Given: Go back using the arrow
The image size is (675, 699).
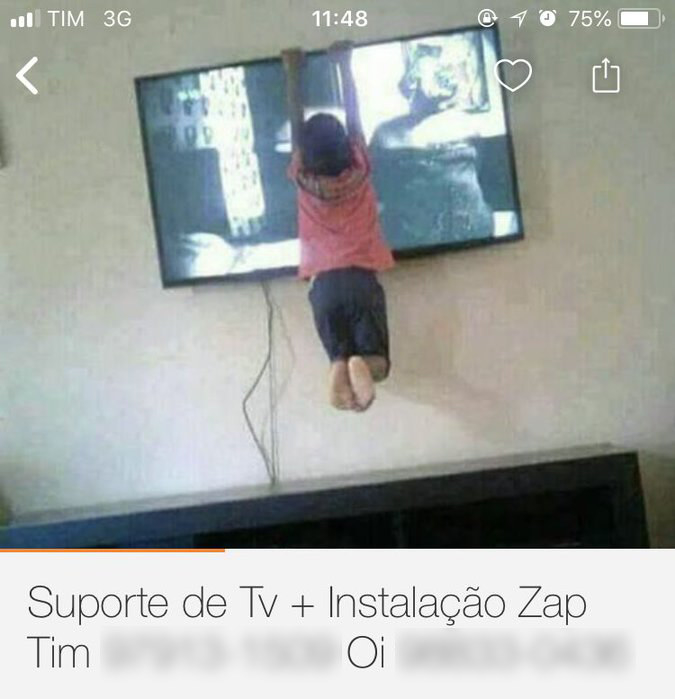Looking at the screenshot, I should [x=28, y=76].
